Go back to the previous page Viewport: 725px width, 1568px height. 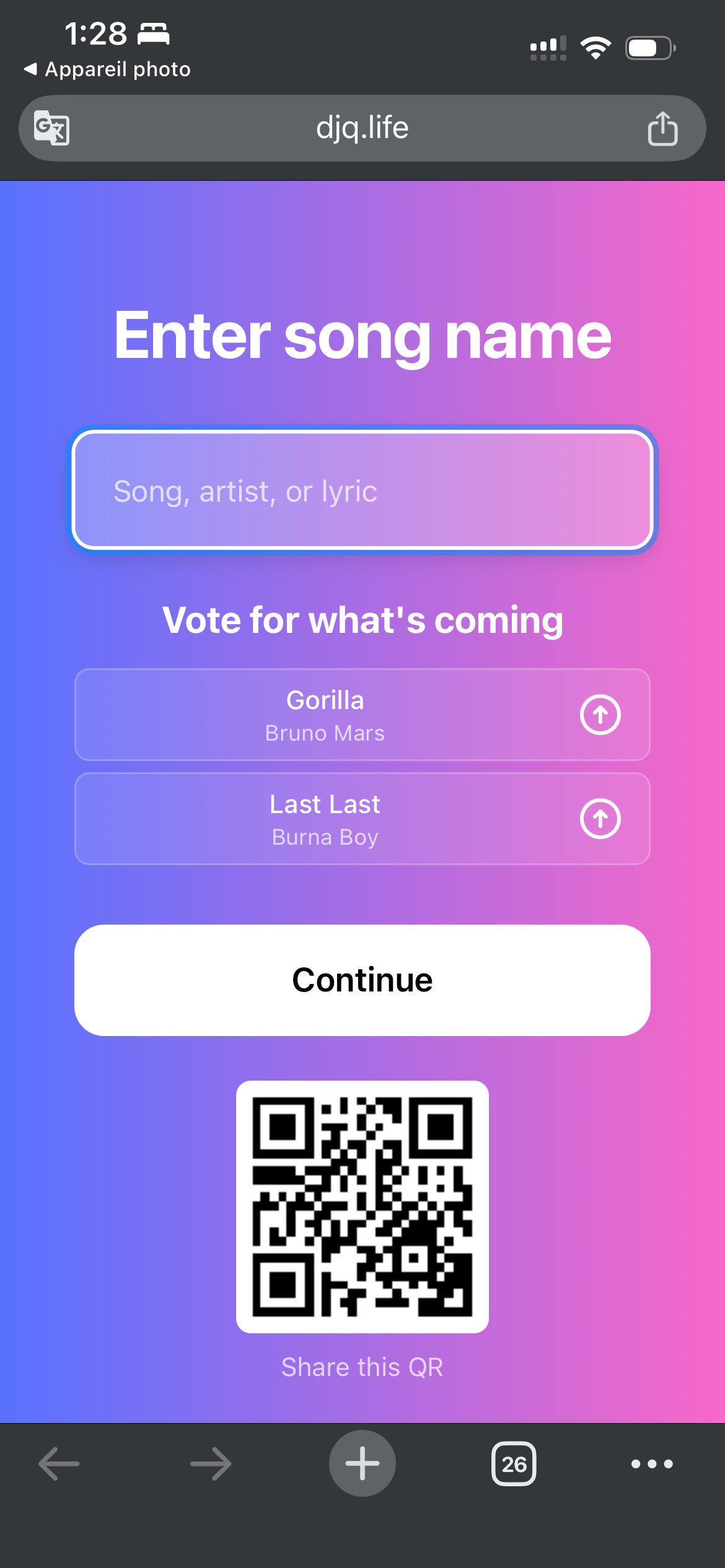coord(59,1464)
